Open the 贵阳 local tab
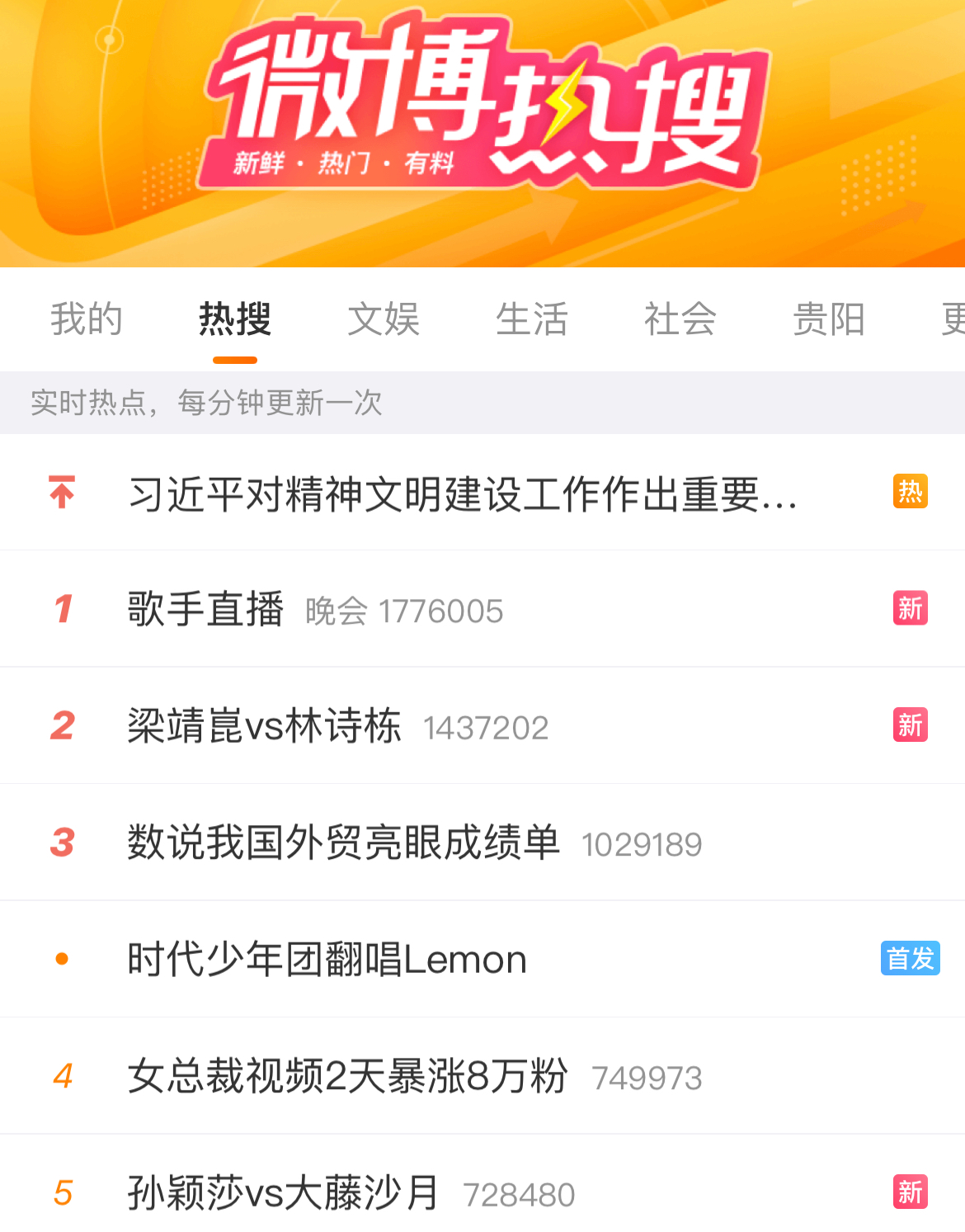 829,319
